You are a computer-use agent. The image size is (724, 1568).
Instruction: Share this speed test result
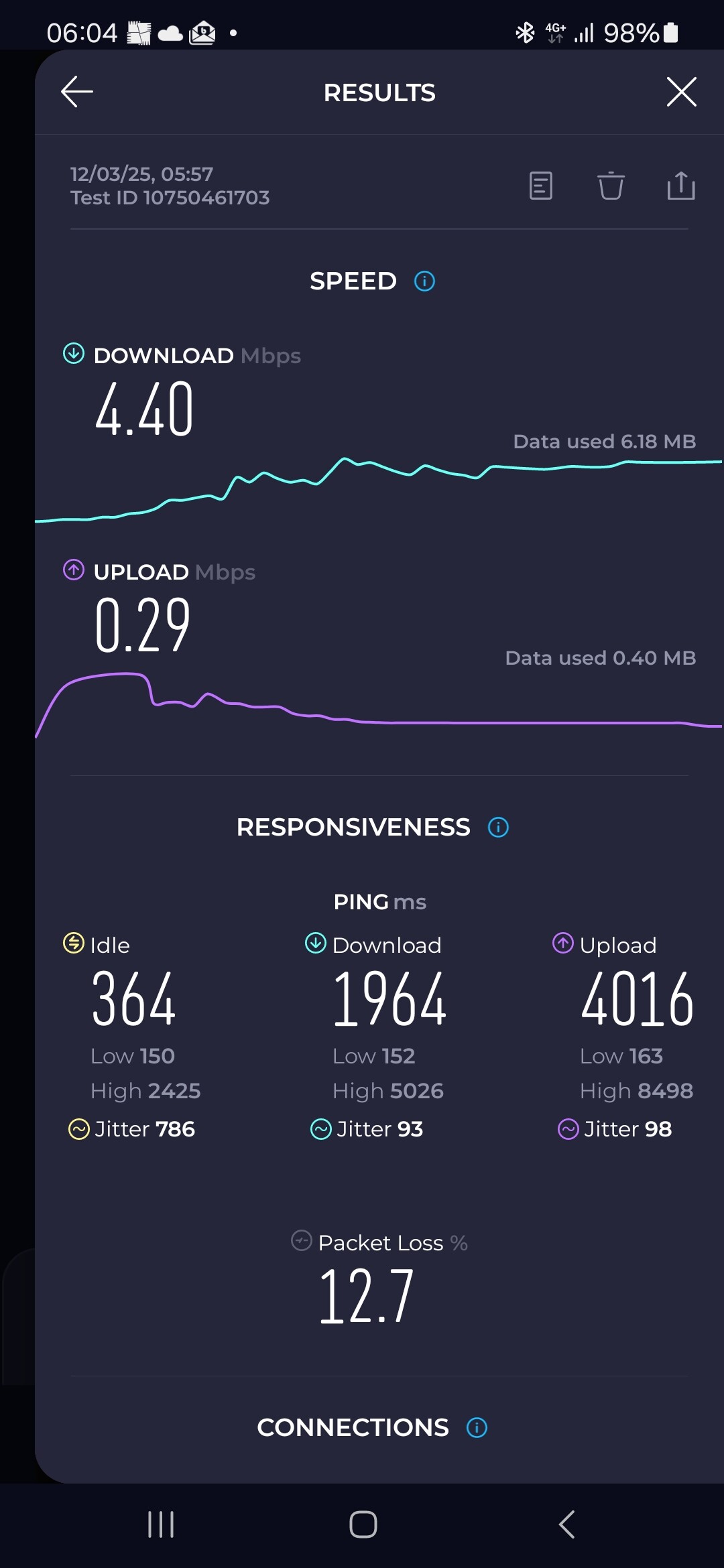tap(681, 186)
